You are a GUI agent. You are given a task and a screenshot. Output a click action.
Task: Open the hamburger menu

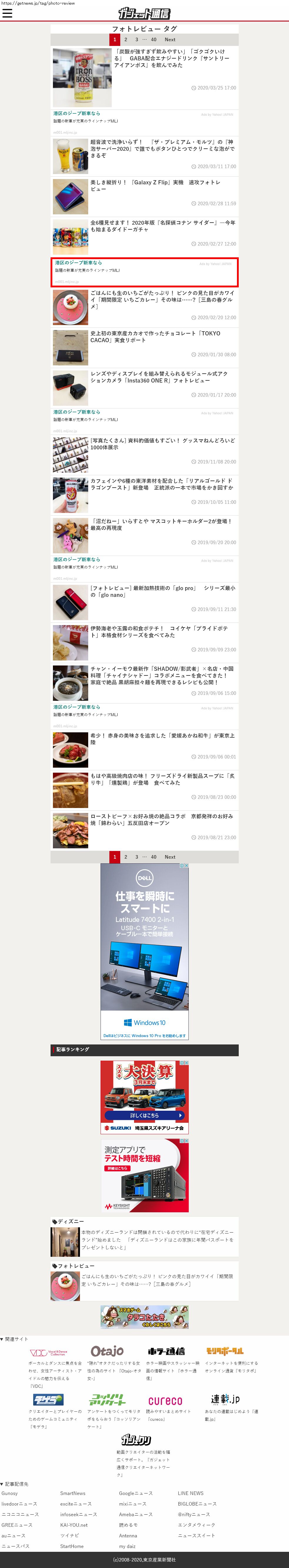pos(7,13)
